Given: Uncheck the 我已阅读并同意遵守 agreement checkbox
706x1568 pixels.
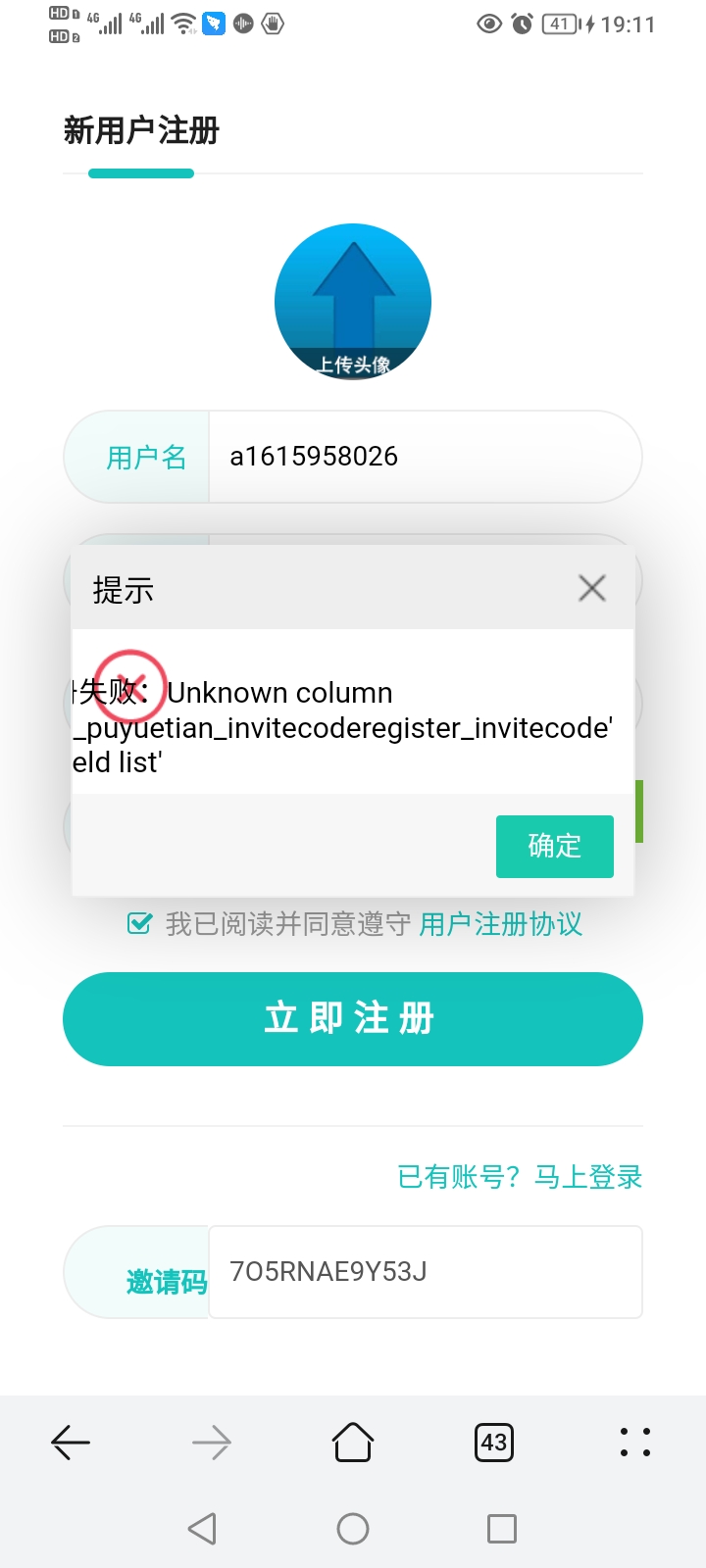Looking at the screenshot, I should point(140,923).
